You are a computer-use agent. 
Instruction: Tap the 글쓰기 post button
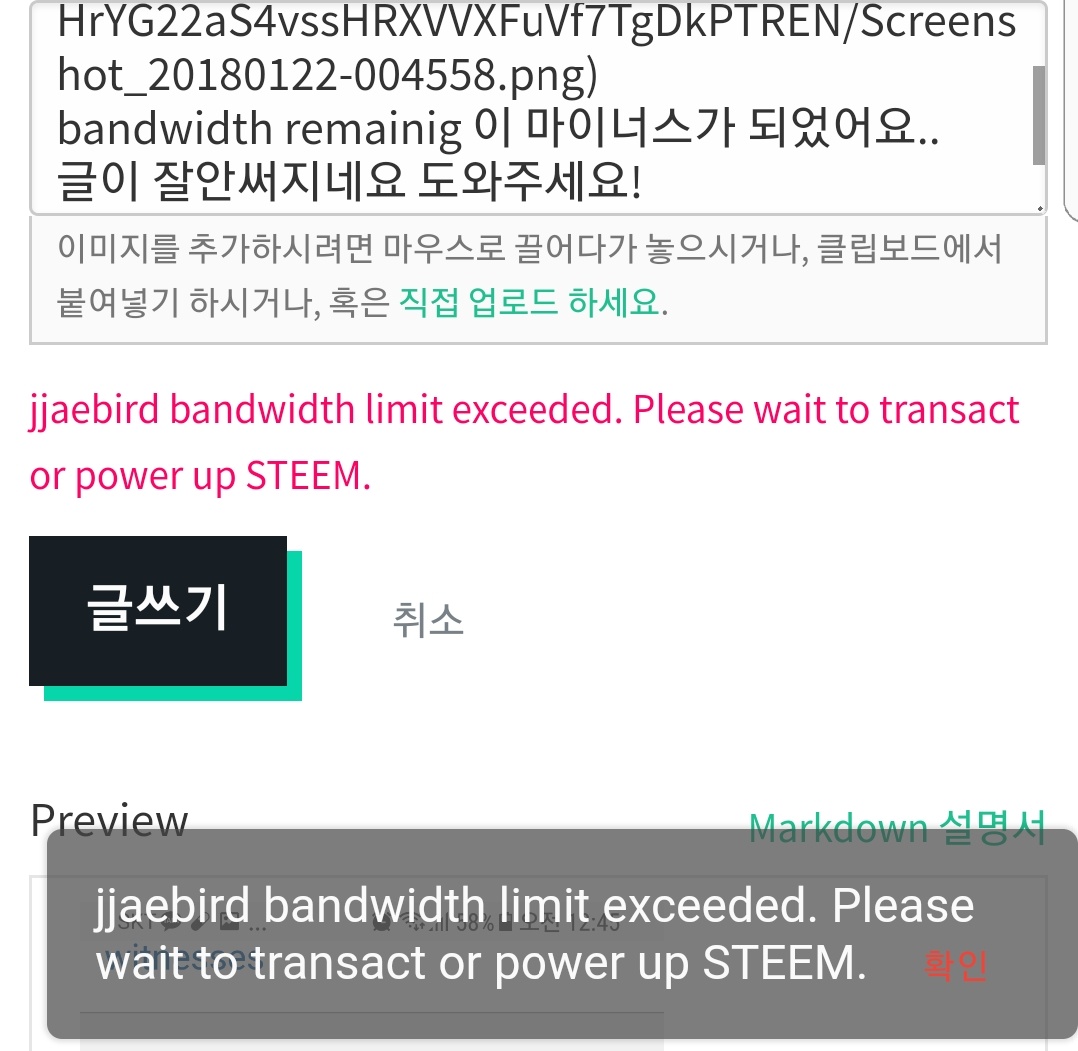[158, 610]
